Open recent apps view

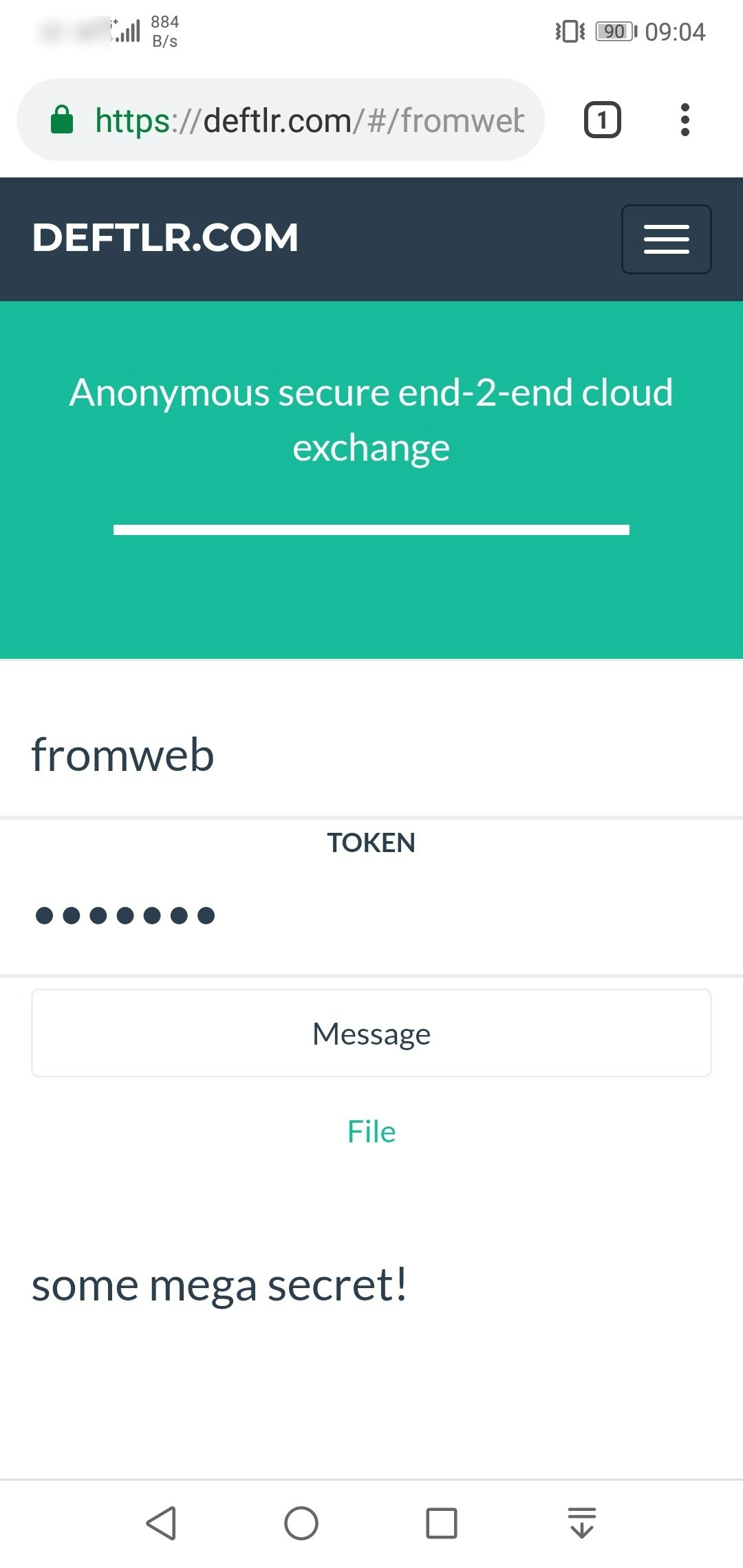(x=442, y=1523)
